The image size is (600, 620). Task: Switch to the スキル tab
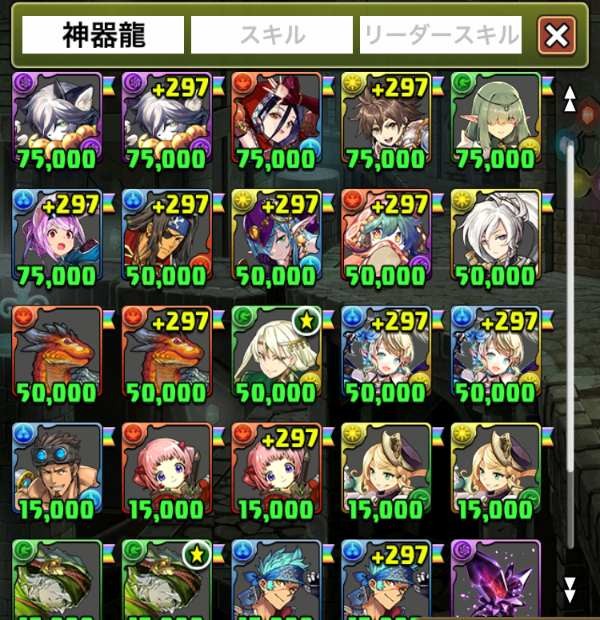(271, 36)
